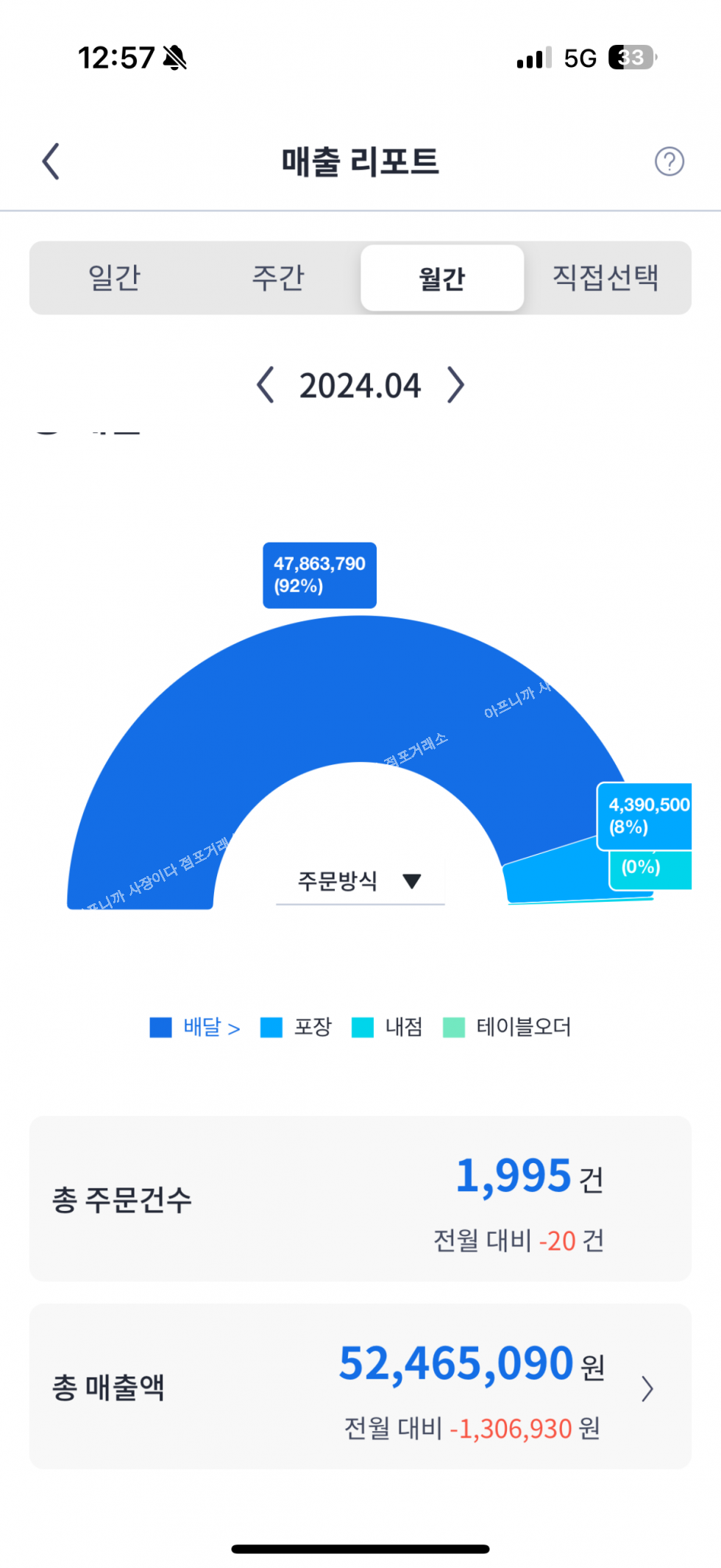The height and width of the screenshot is (1568, 721).
Task: Go back from the 매출 리포트 screen
Action: point(51,161)
